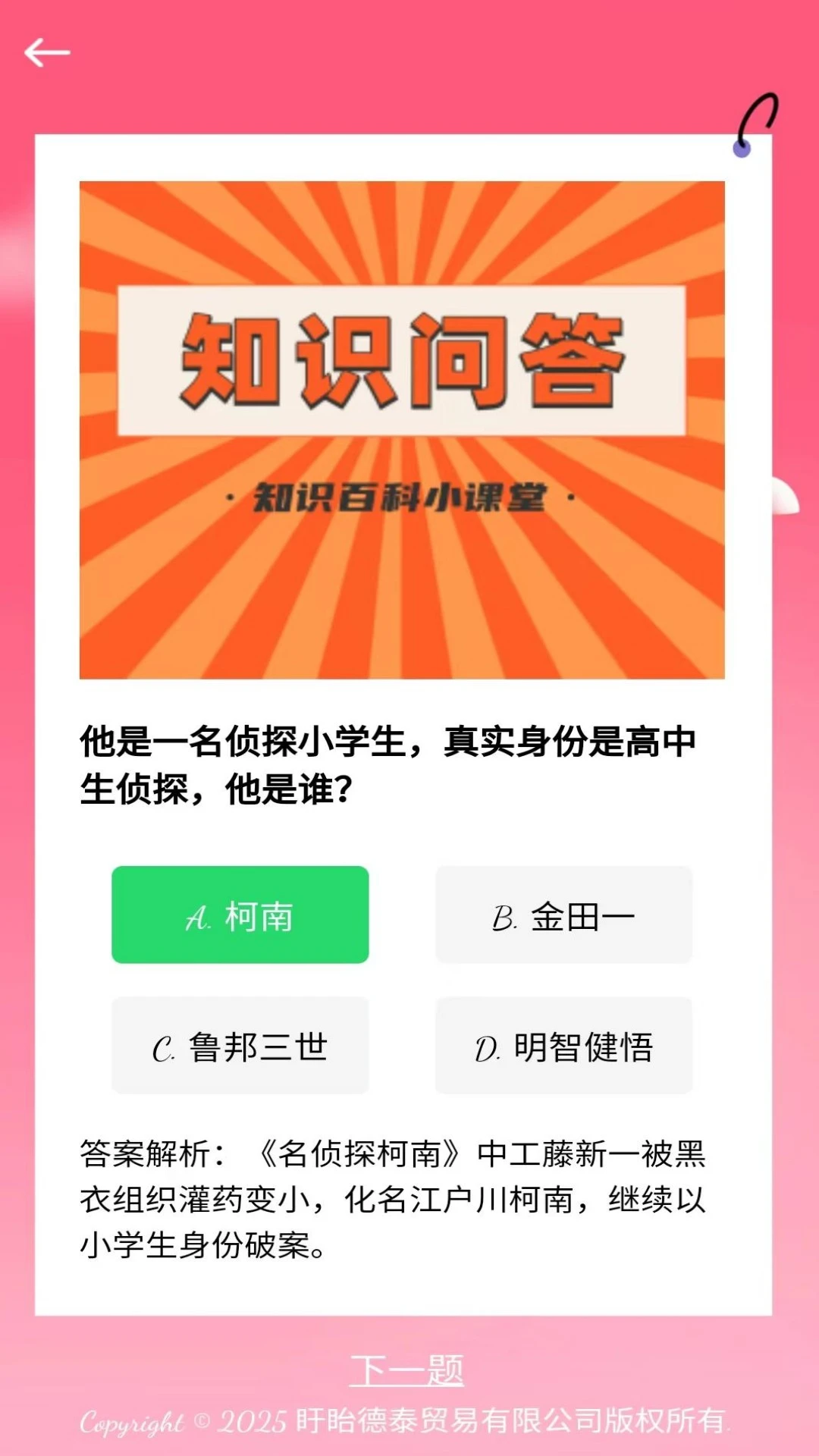This screenshot has height=1456, width=819.
Task: Go back using the top-left arrow
Action: (47, 52)
